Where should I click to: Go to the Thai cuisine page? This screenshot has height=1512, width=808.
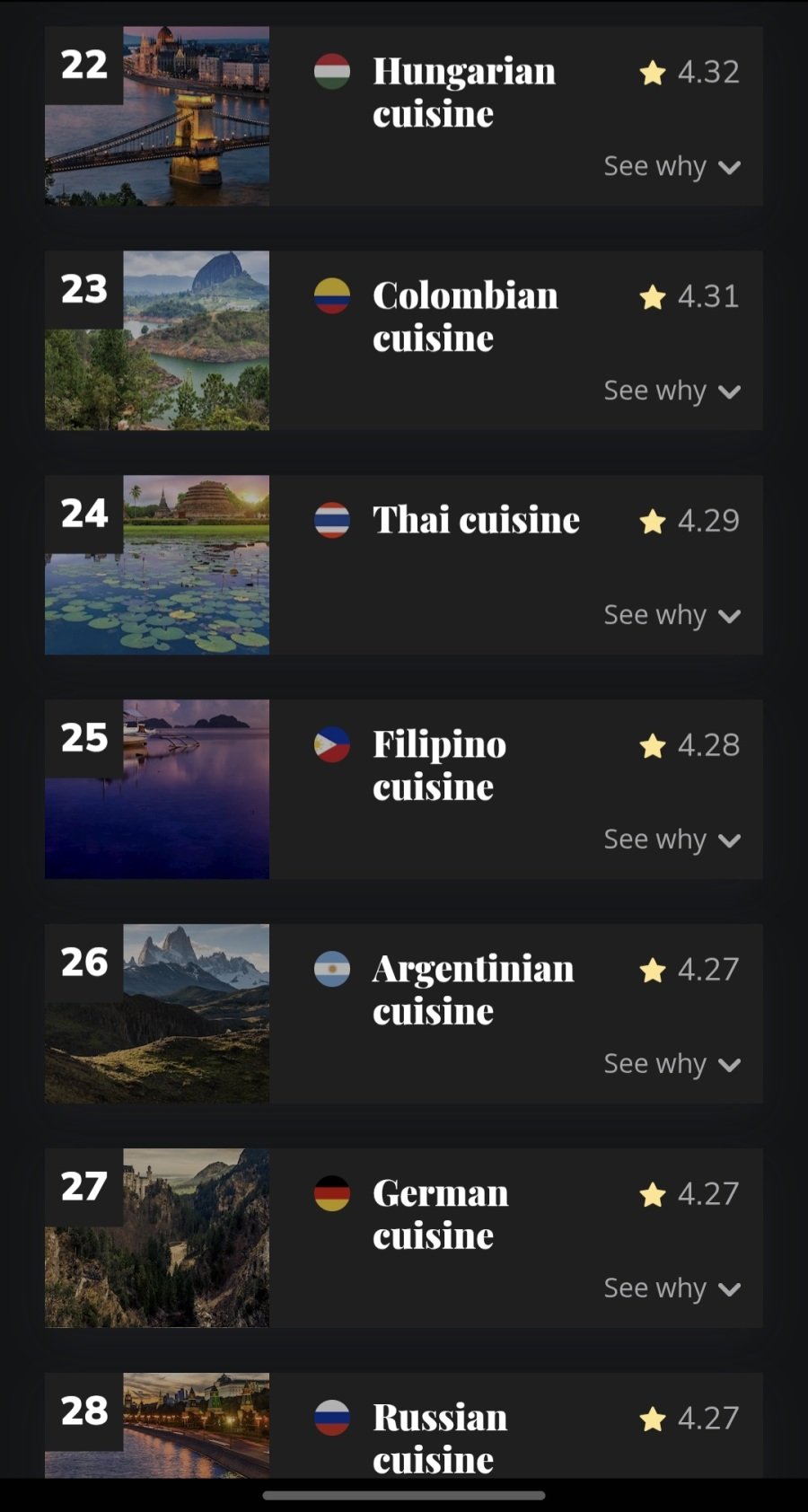point(476,520)
